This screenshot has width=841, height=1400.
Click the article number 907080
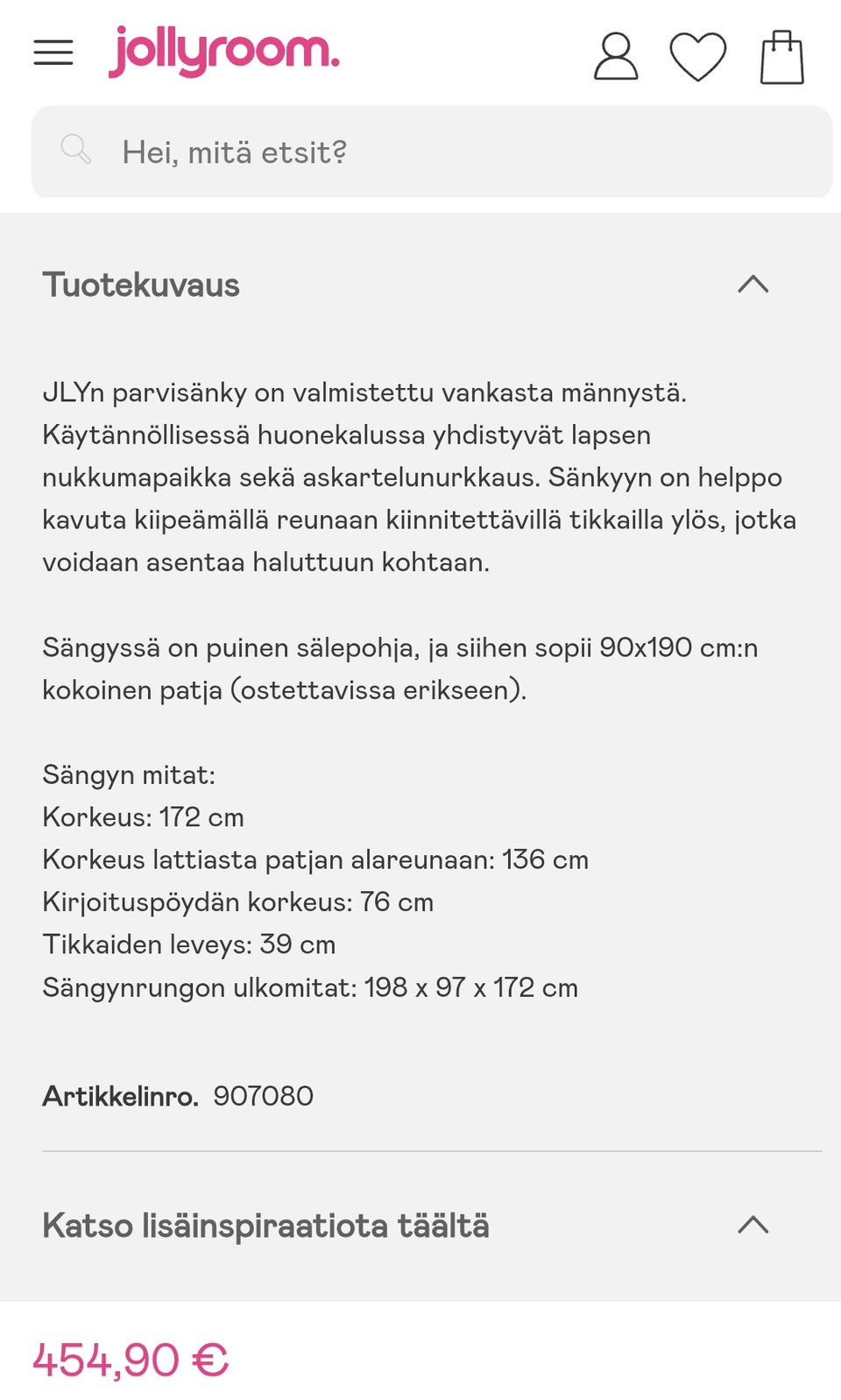pyautogui.click(x=264, y=1095)
